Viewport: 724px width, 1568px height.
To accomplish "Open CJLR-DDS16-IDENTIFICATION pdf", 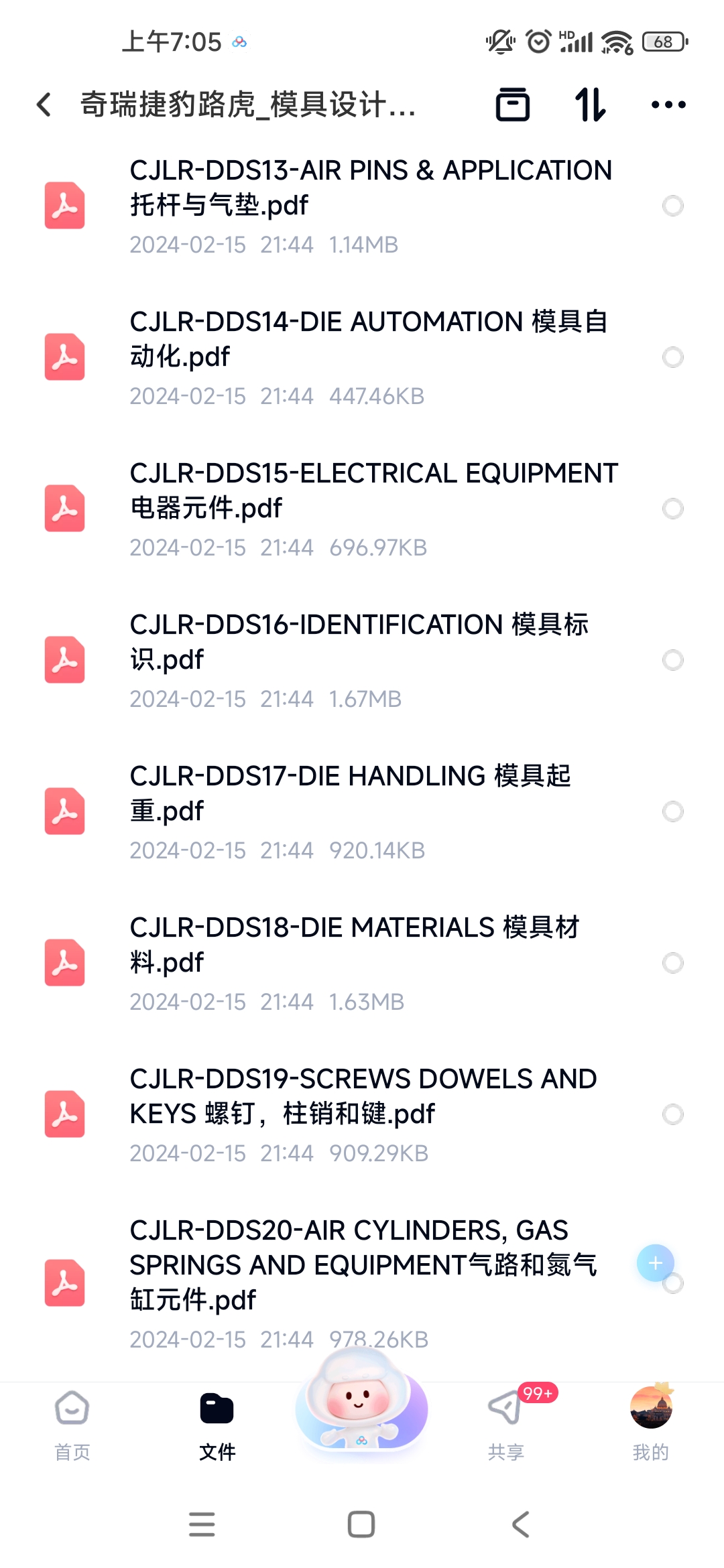I will 362,660.
